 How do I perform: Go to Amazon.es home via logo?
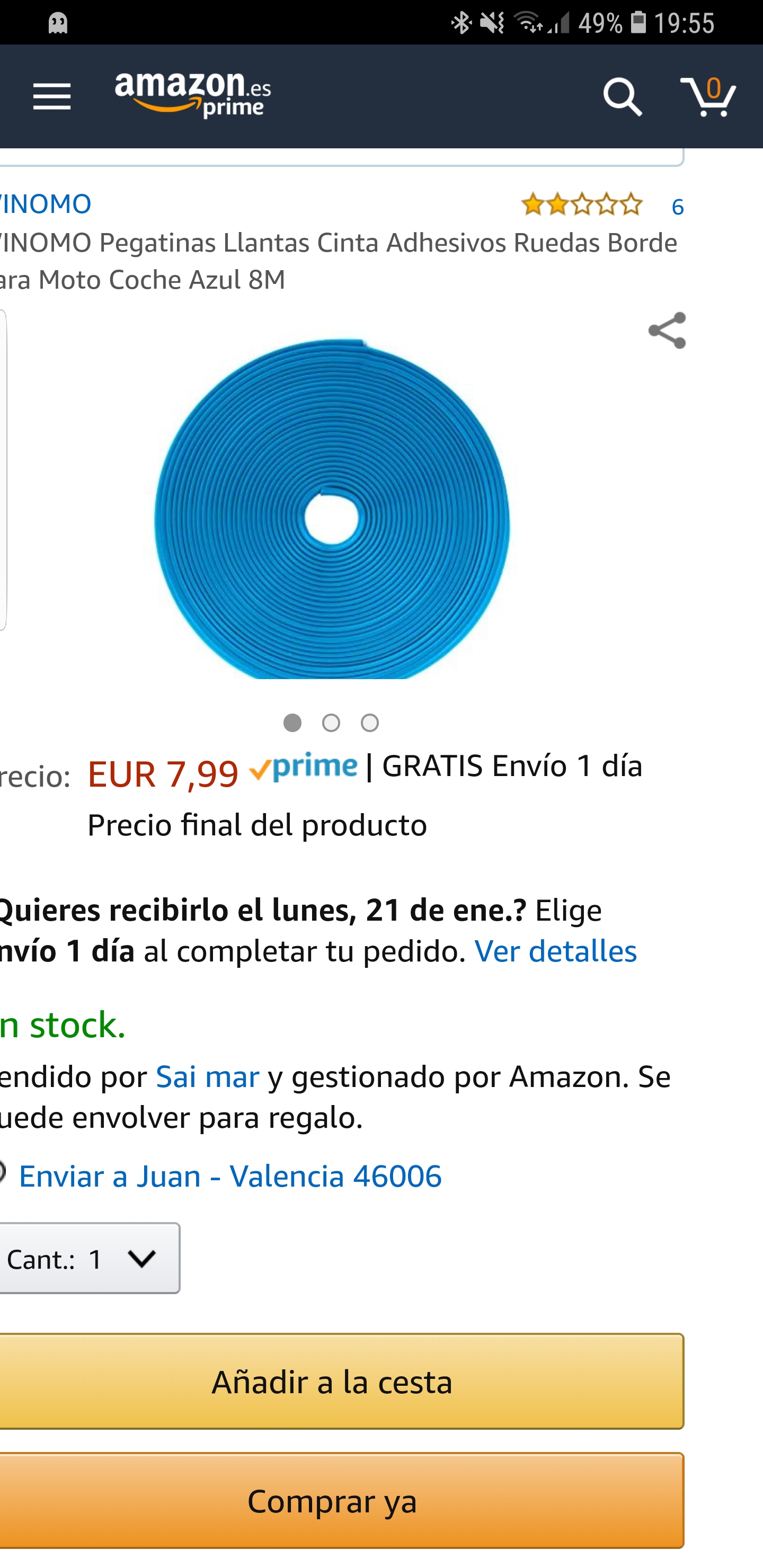(192, 95)
